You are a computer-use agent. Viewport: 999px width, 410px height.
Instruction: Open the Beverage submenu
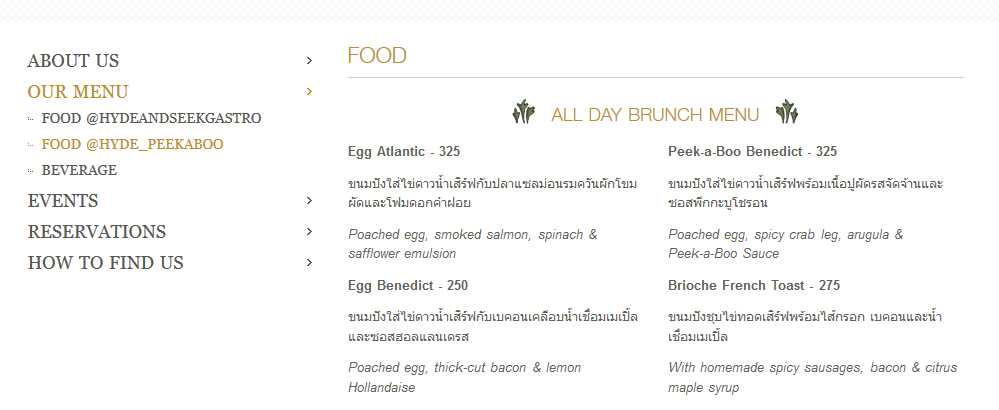point(79,170)
